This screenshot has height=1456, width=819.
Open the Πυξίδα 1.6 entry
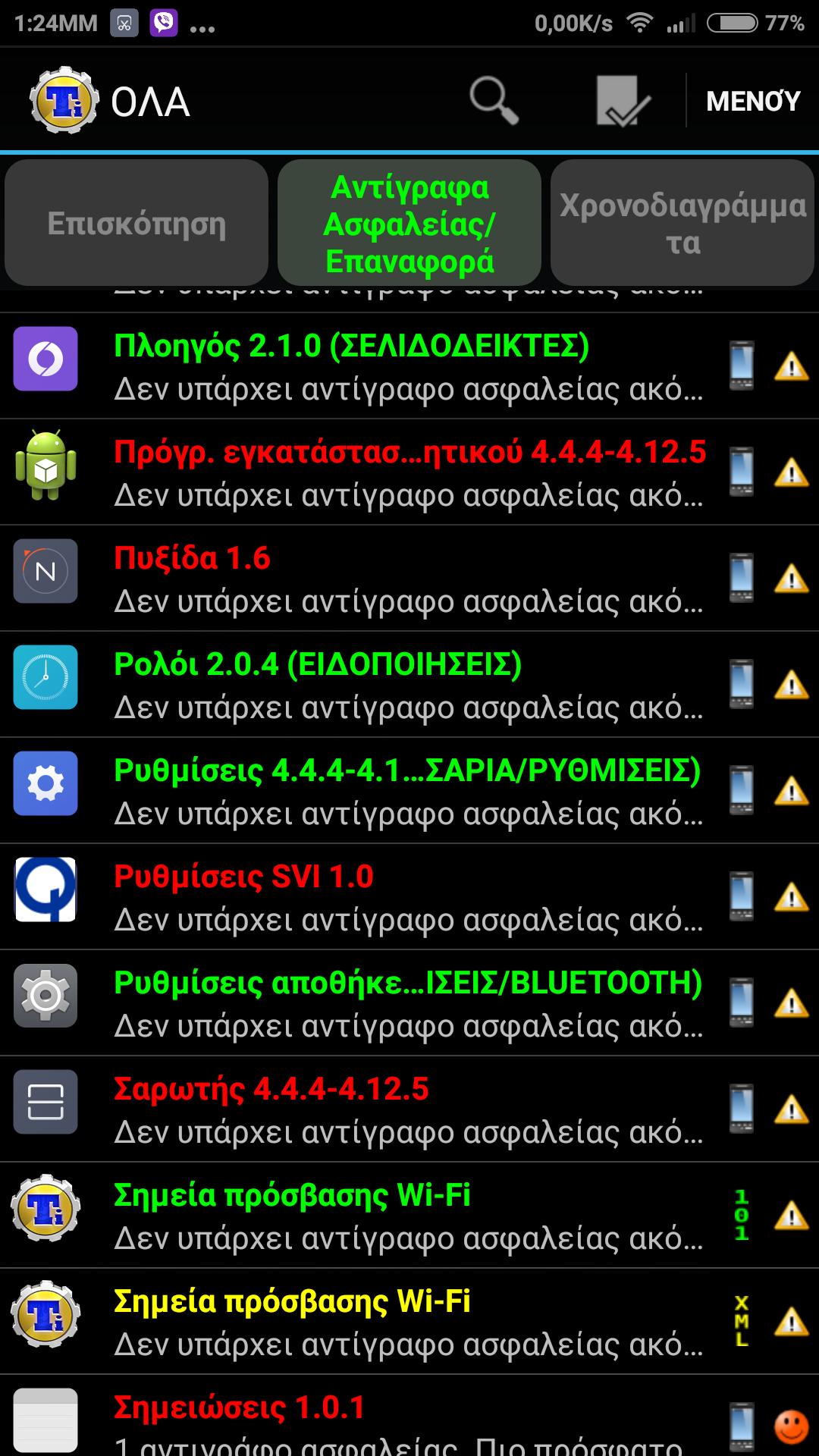409,578
